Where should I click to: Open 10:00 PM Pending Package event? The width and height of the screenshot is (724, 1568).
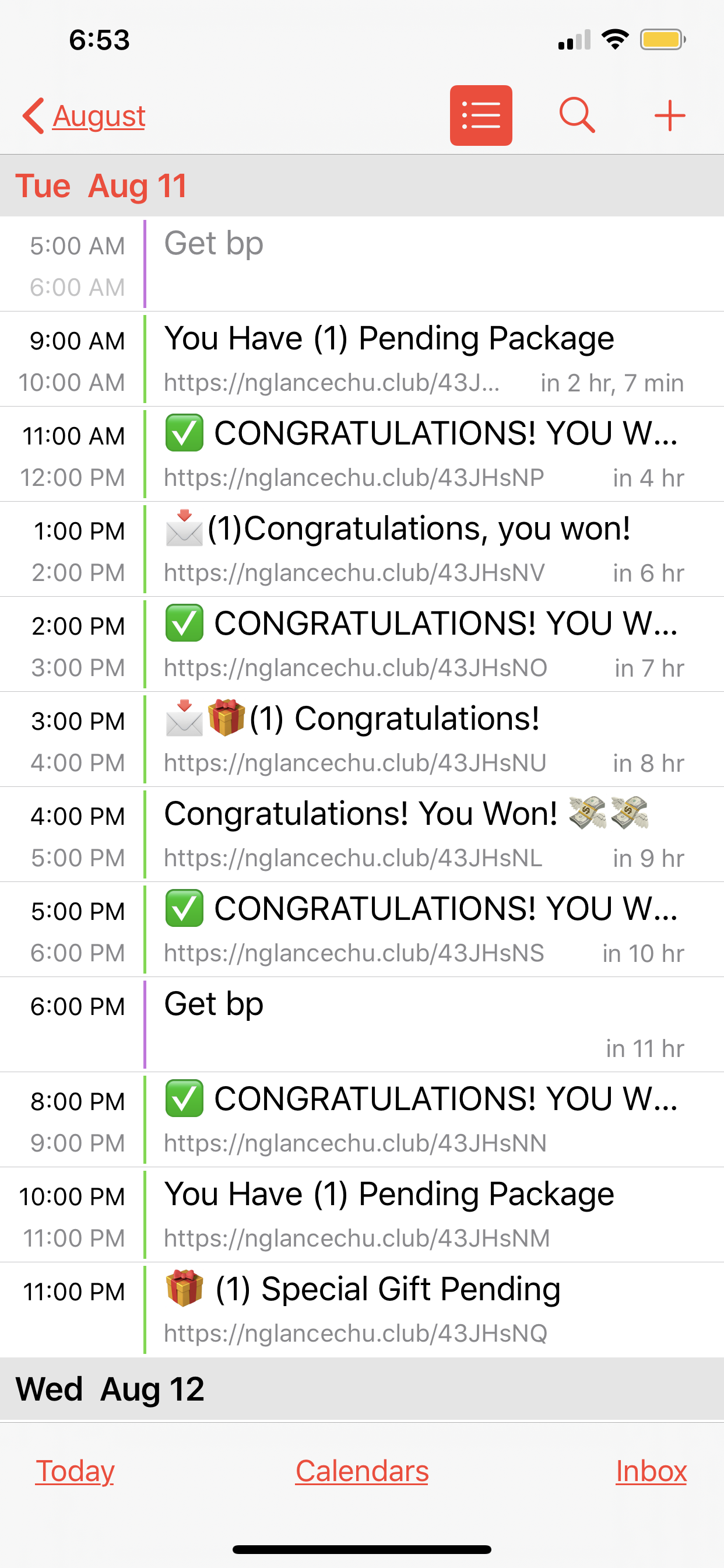pyautogui.click(x=389, y=1213)
